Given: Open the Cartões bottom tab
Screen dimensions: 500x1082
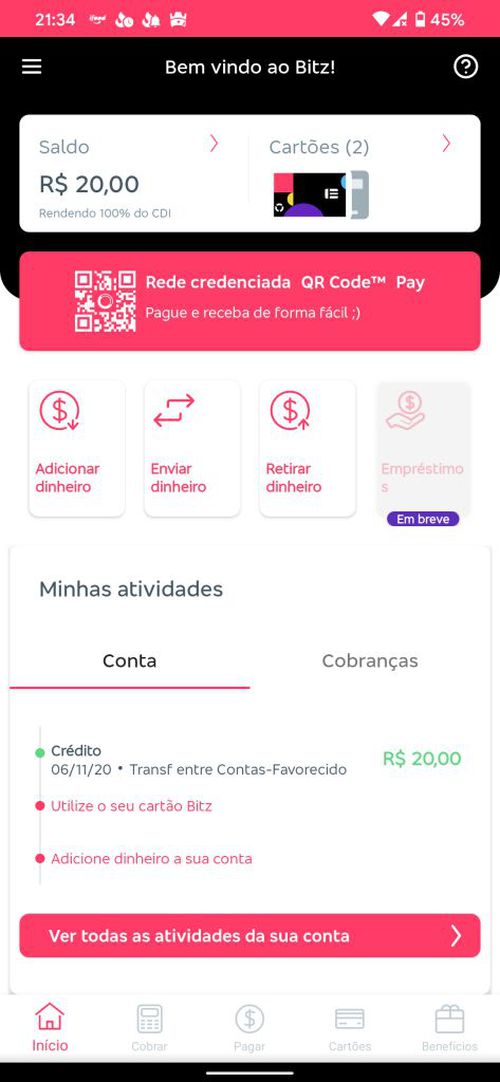Looking at the screenshot, I should (350, 1028).
